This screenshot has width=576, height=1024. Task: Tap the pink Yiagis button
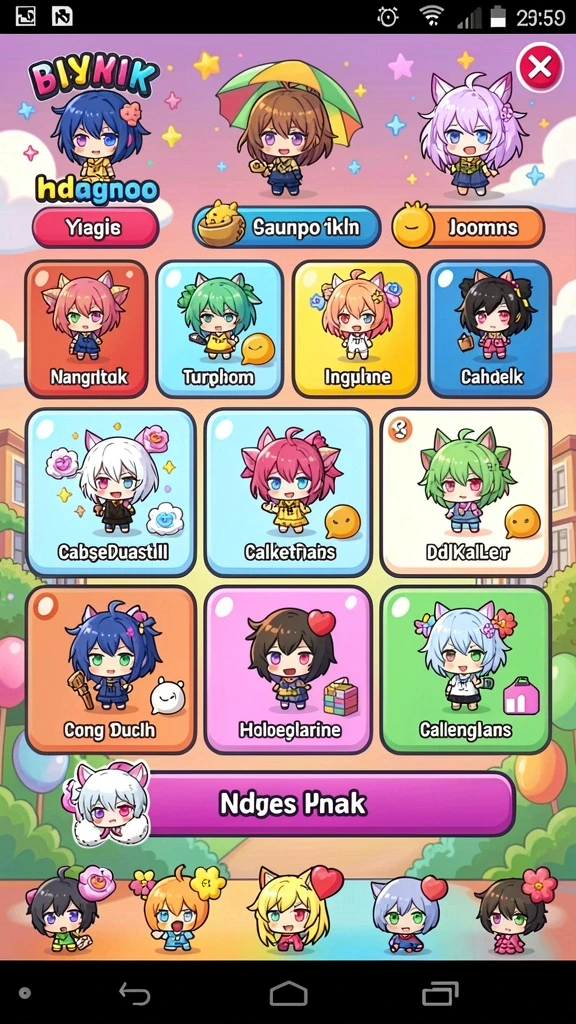[95, 228]
